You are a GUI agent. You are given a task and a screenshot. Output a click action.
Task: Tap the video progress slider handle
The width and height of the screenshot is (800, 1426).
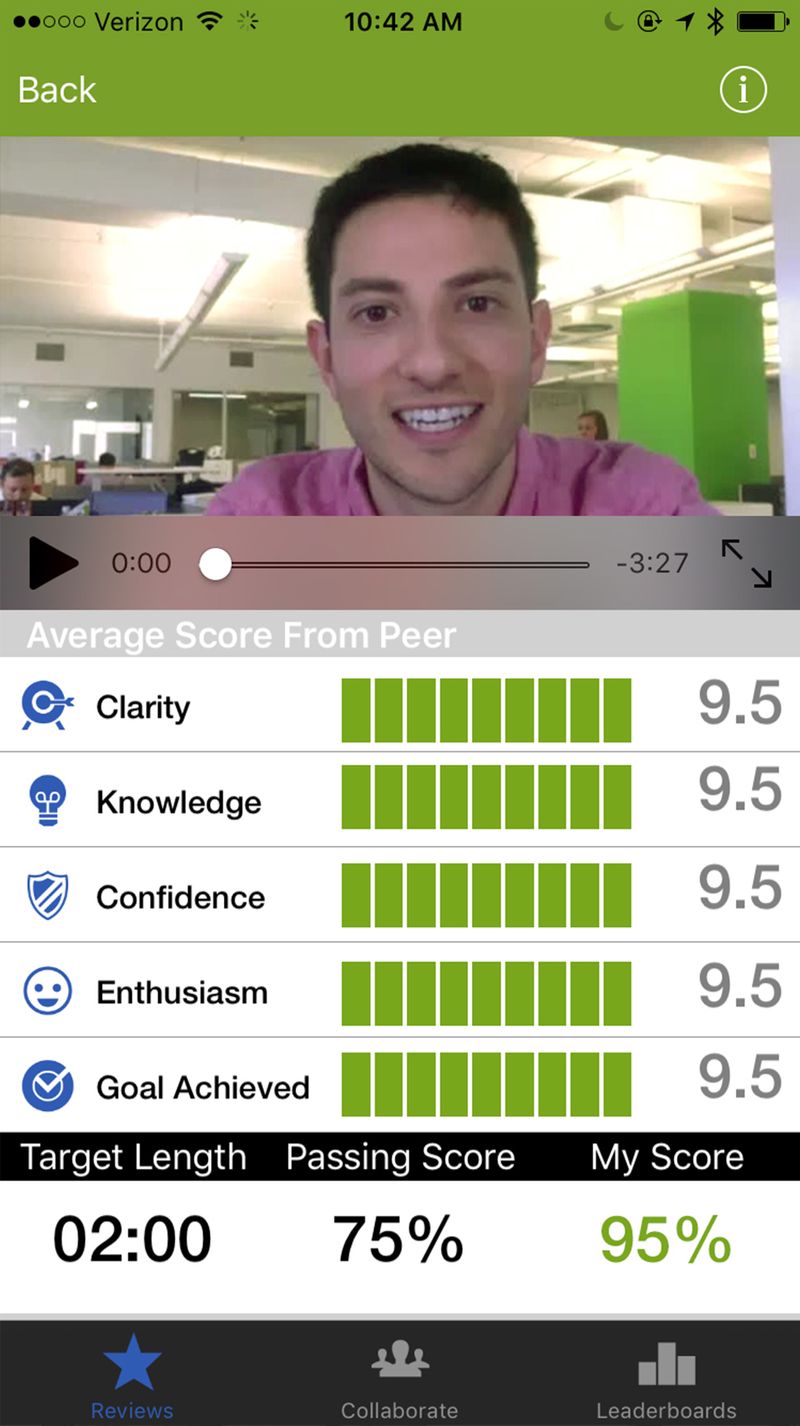click(215, 564)
